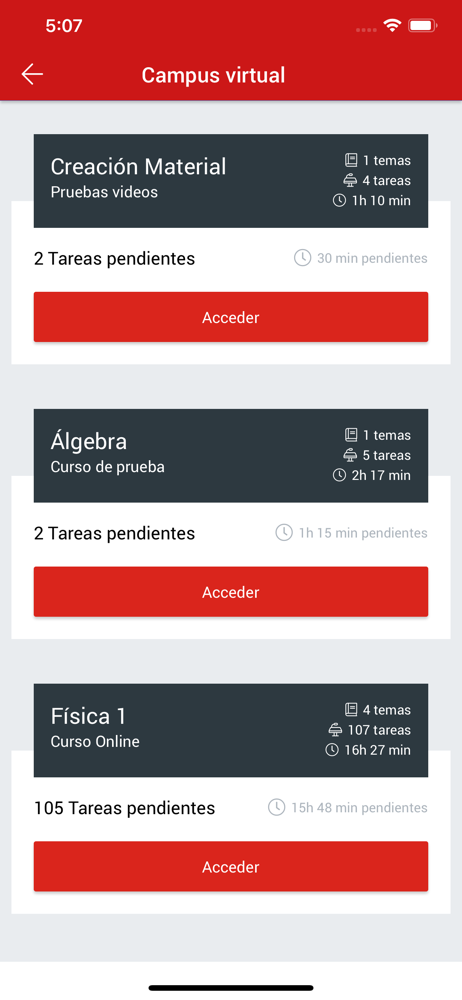Screen dimensions: 462x1000
Task: Tap Acceder for the Física 1 course
Action: pyautogui.click(x=231, y=867)
